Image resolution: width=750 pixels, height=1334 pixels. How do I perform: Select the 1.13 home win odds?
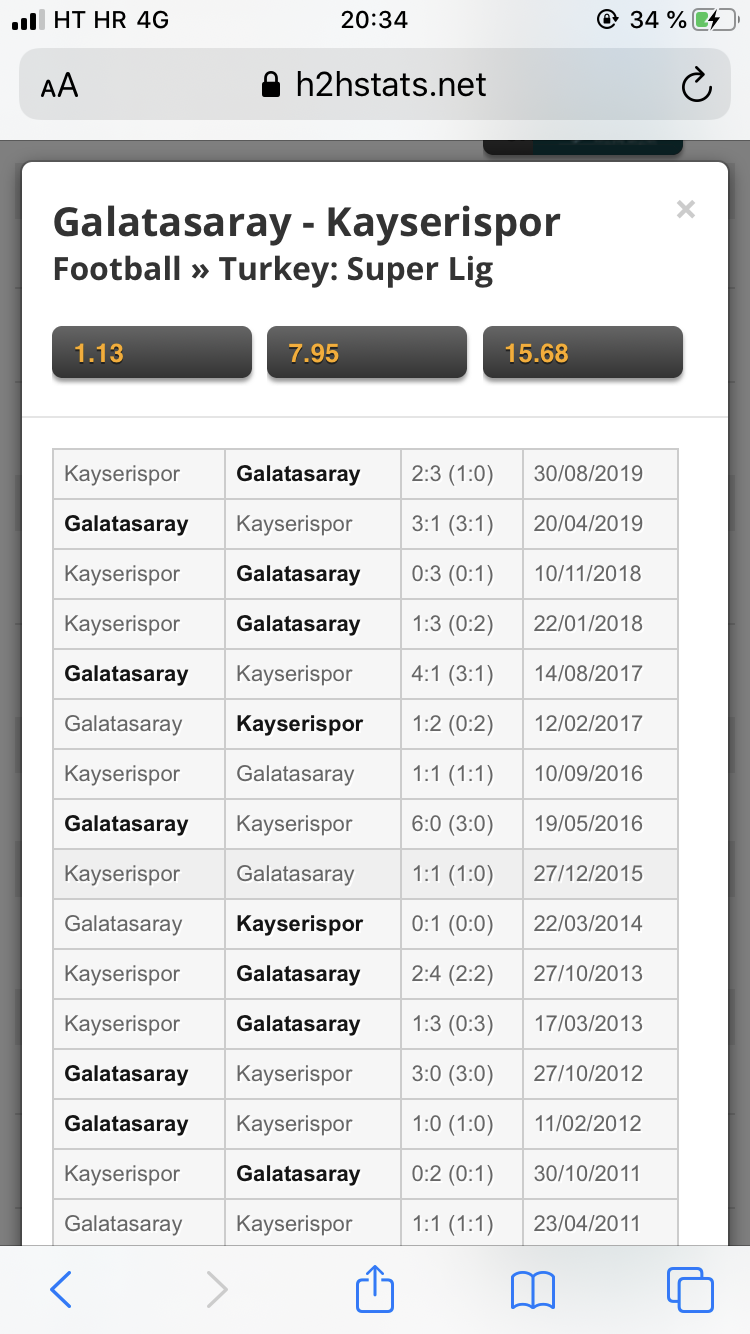pos(152,353)
